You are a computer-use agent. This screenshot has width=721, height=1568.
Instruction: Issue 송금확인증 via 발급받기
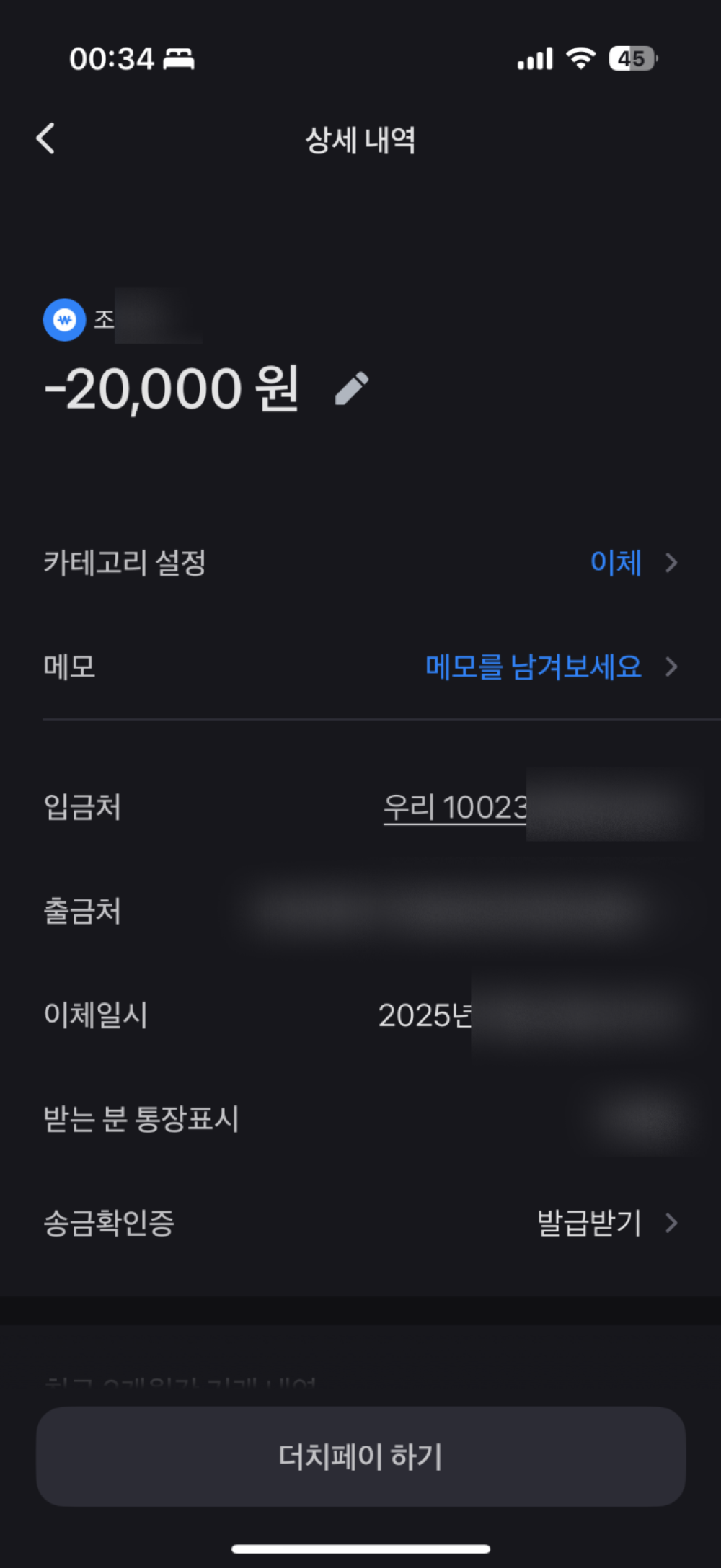click(606, 1223)
